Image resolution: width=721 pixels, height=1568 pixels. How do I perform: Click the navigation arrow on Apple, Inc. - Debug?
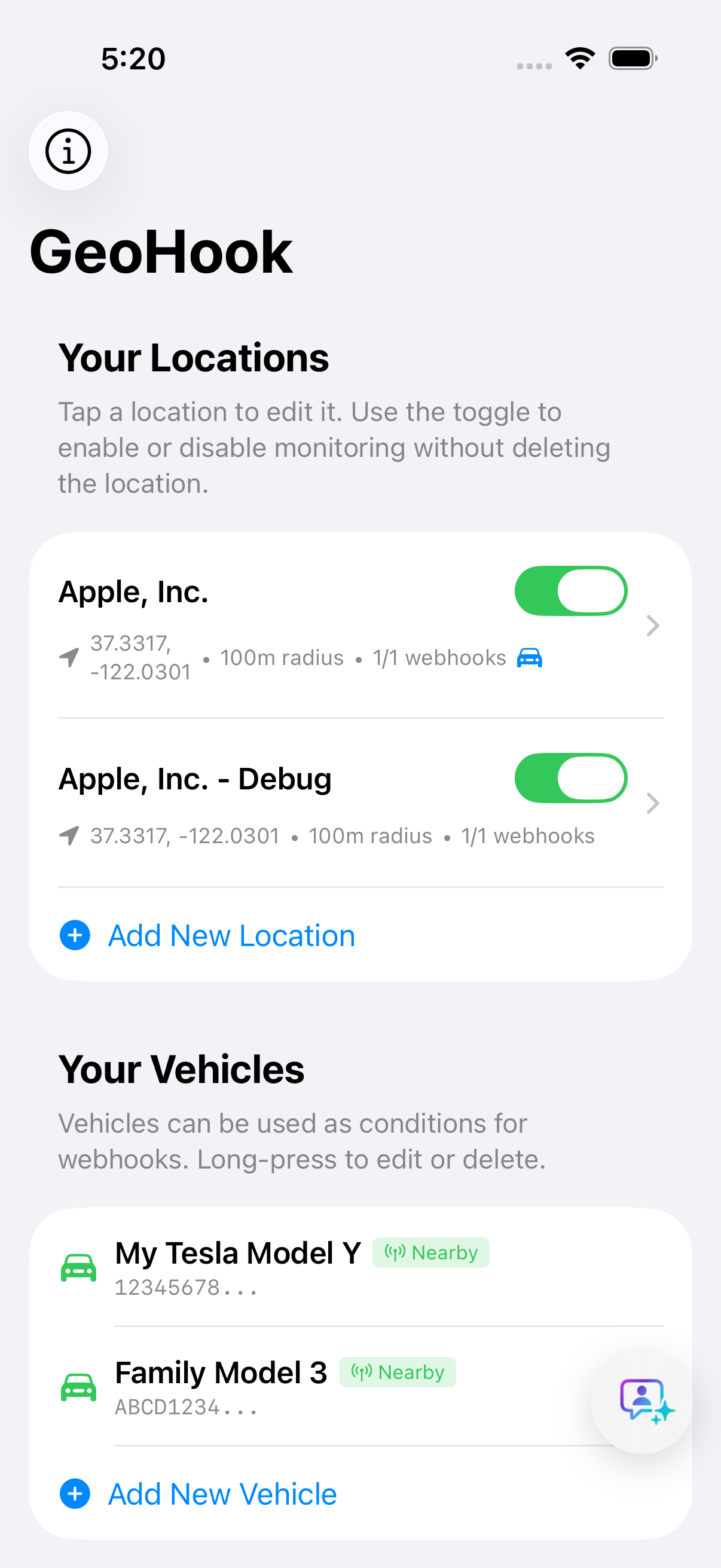click(x=70, y=835)
